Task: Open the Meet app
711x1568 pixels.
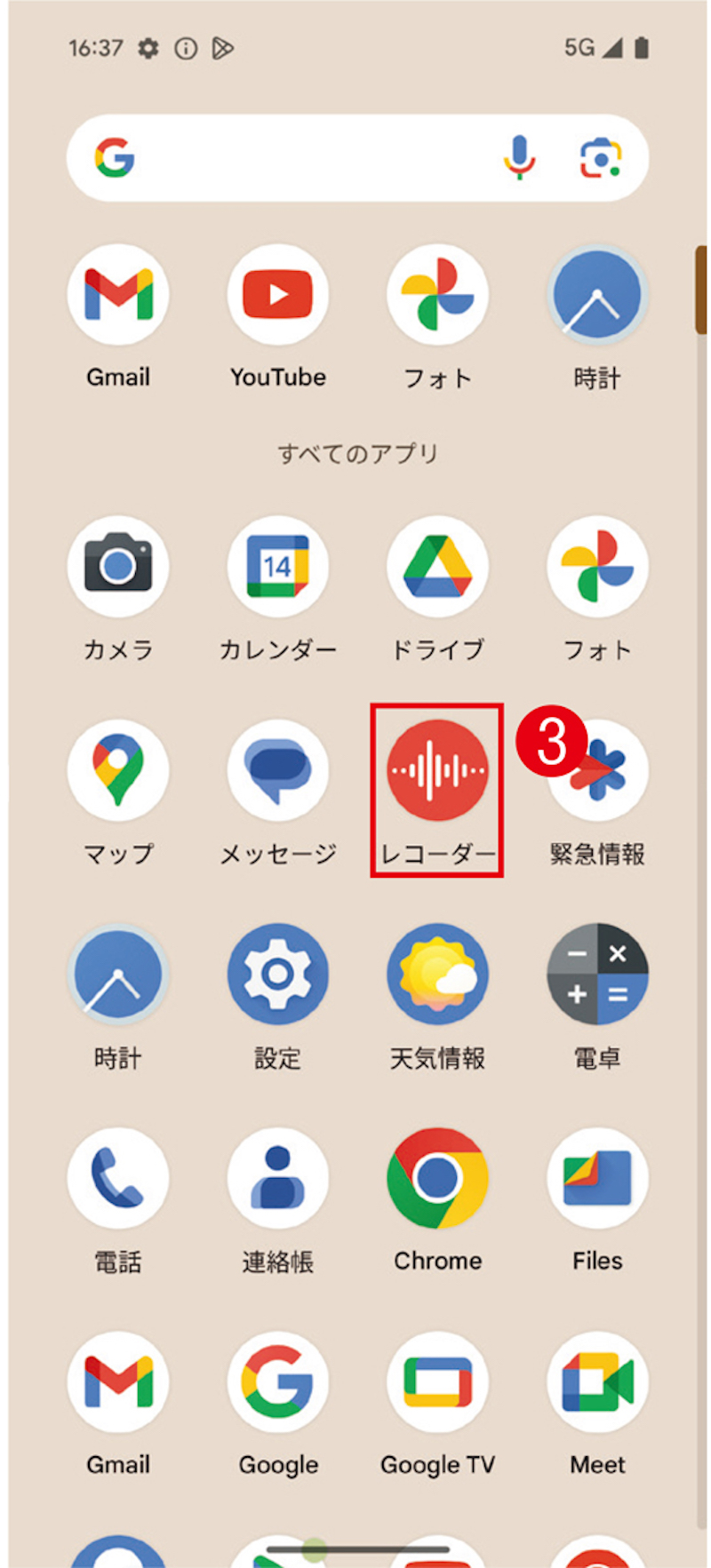Action: point(597,1382)
